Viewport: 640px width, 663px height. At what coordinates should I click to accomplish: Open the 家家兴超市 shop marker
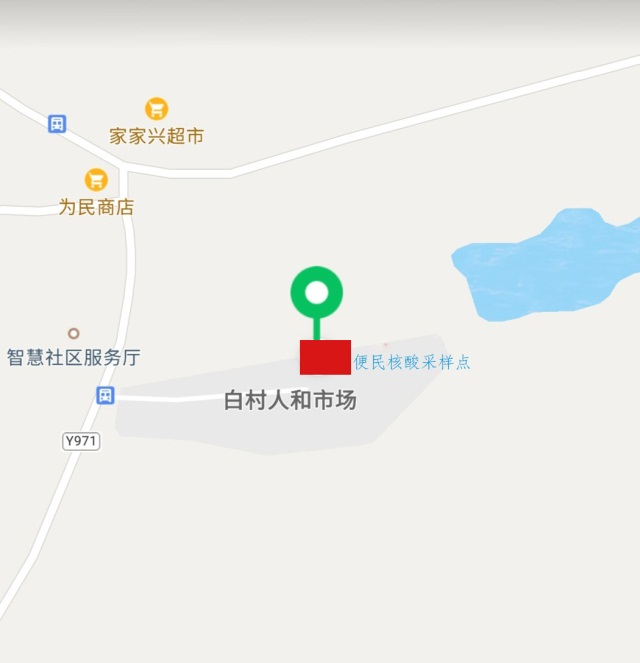[x=156, y=109]
